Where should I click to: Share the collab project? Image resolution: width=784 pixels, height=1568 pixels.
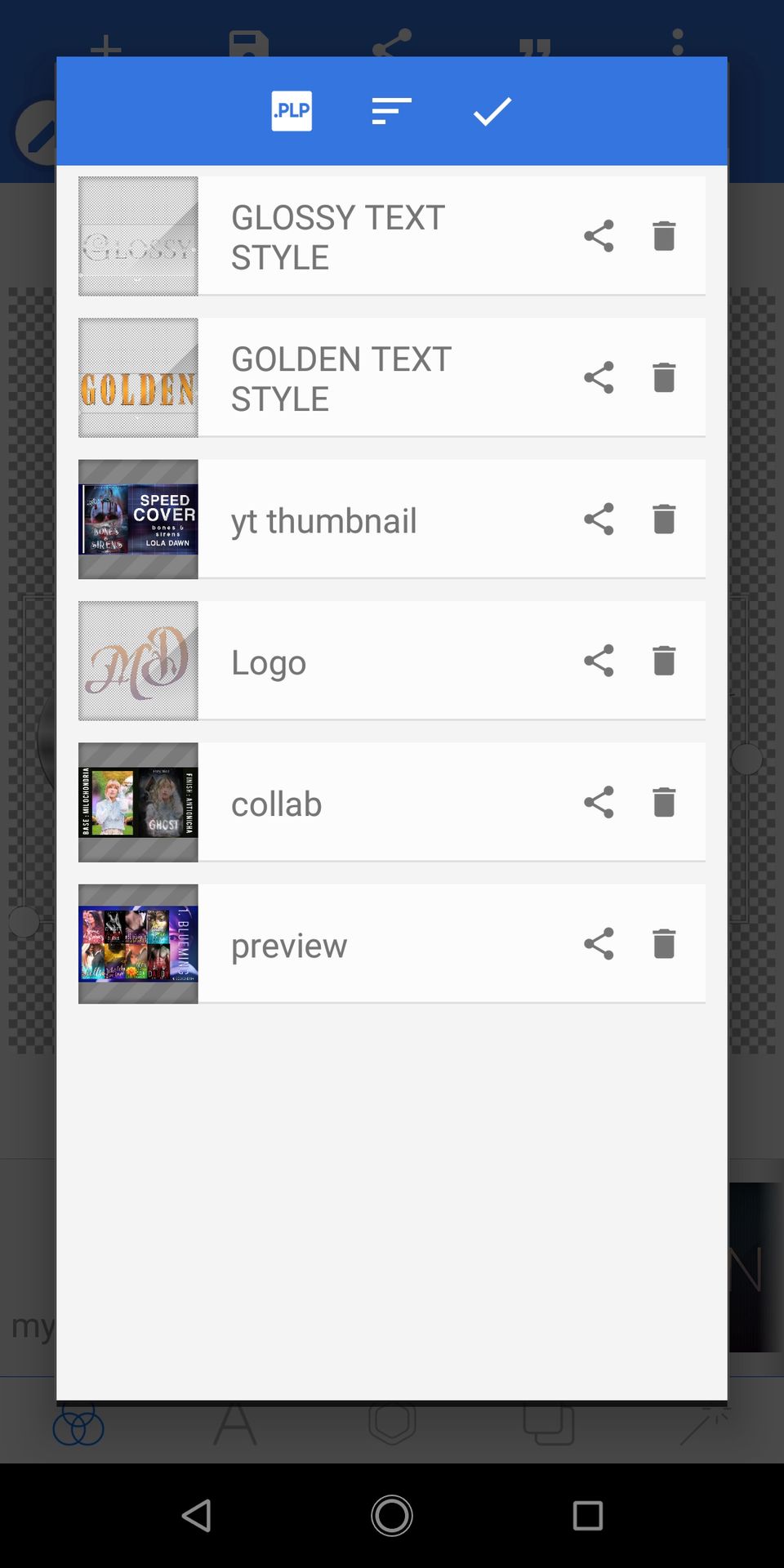coord(599,802)
